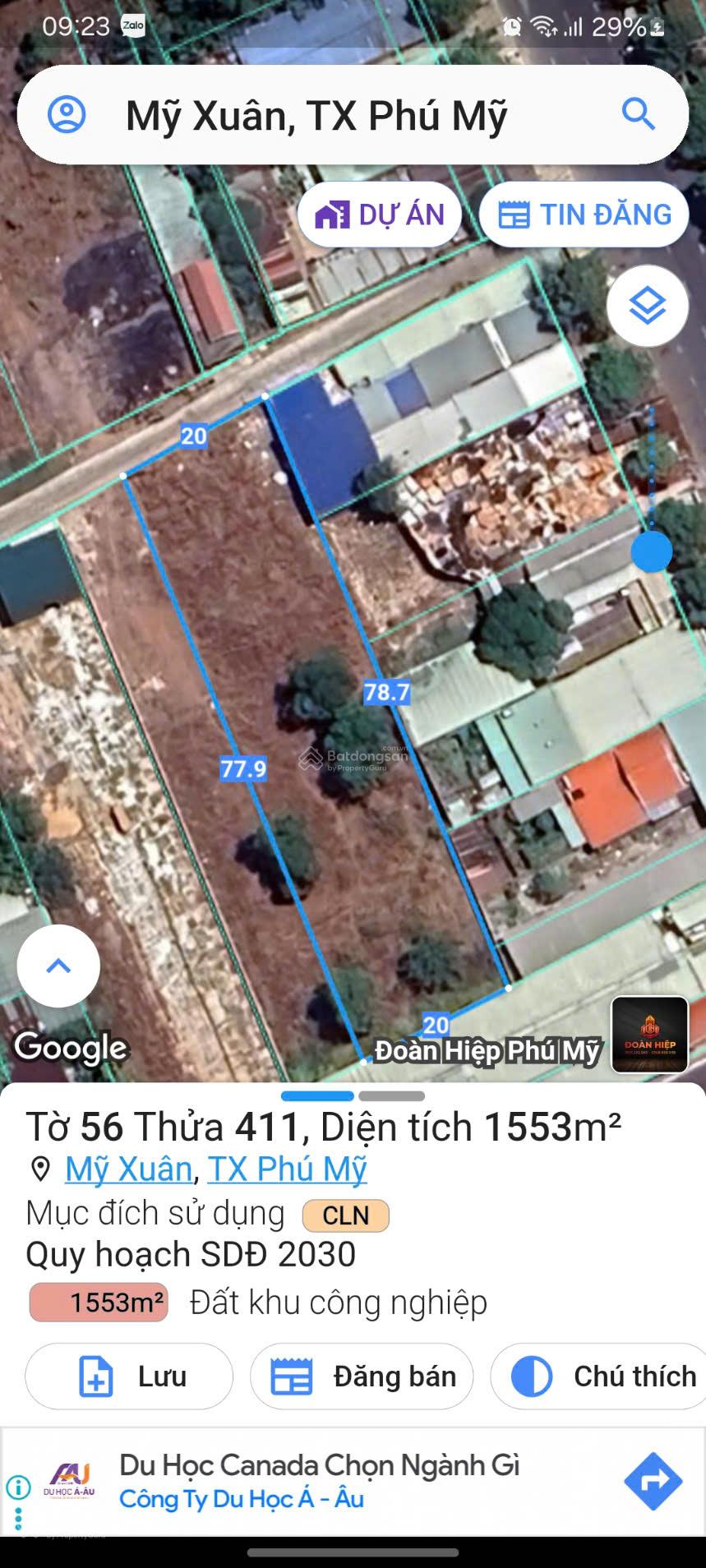Viewport: 706px width, 1568px height.
Task: Tap the magnifier search icon
Action: click(x=638, y=114)
